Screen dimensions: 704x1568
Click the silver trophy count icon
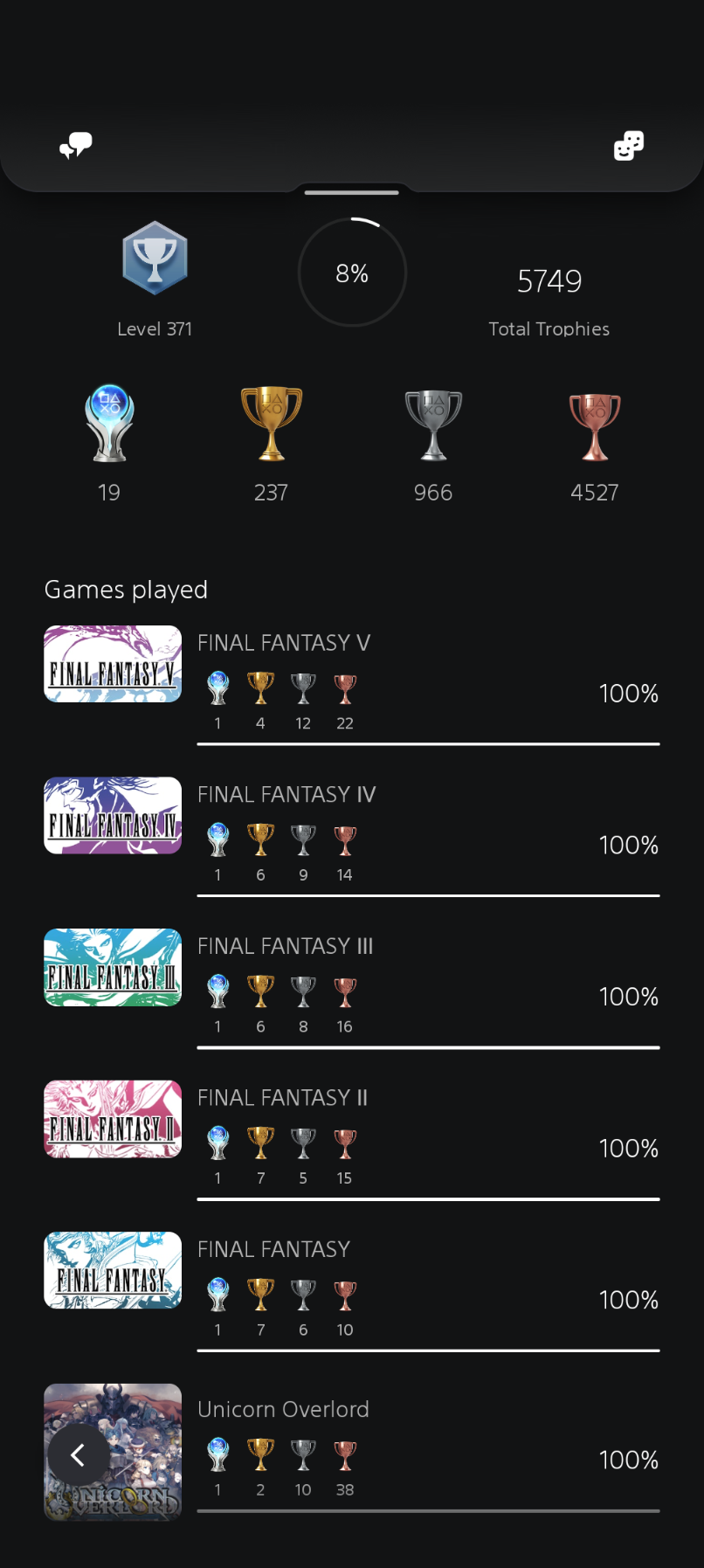432,425
